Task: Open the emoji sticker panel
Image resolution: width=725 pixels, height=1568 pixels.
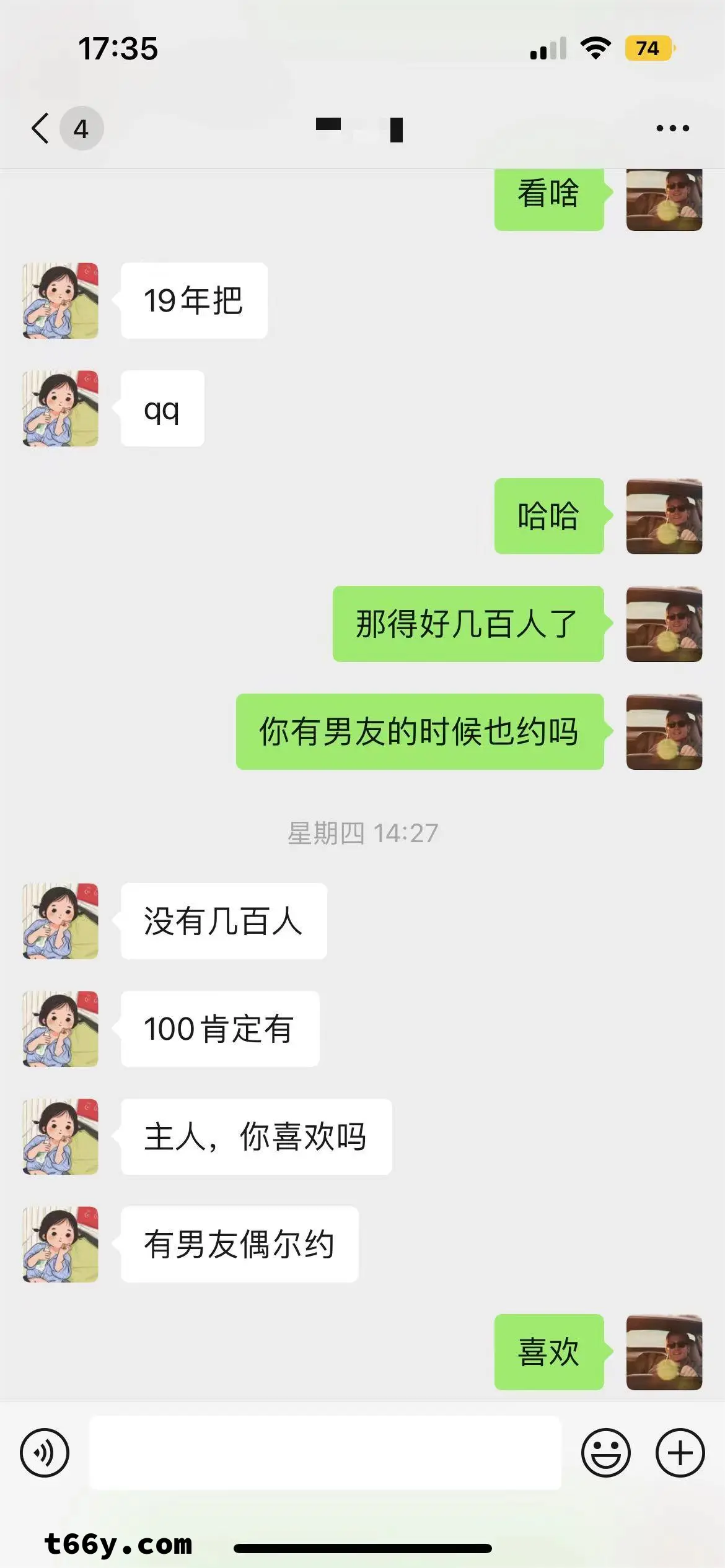Action: pos(605,1452)
